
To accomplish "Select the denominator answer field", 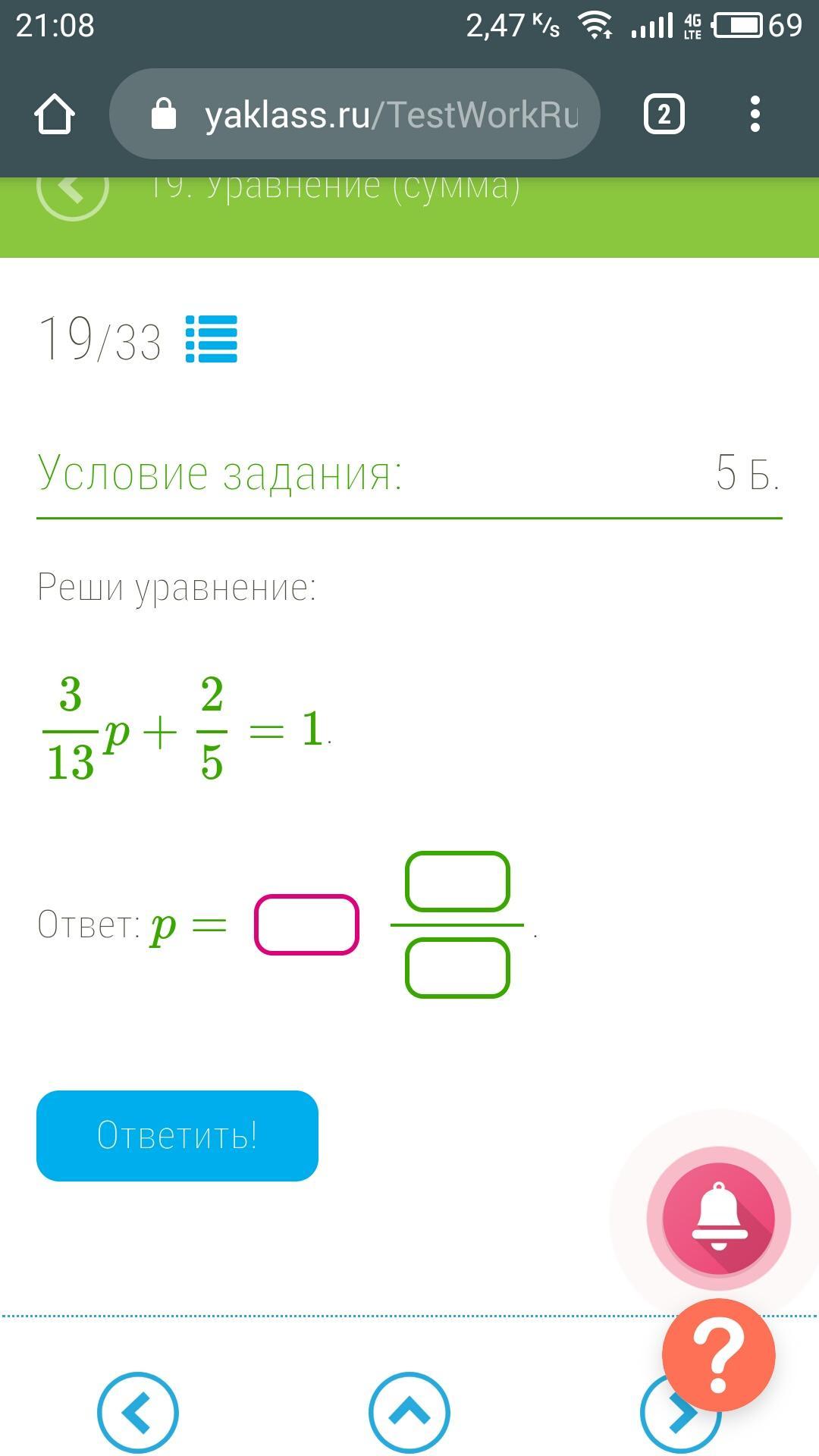I will (457, 968).
